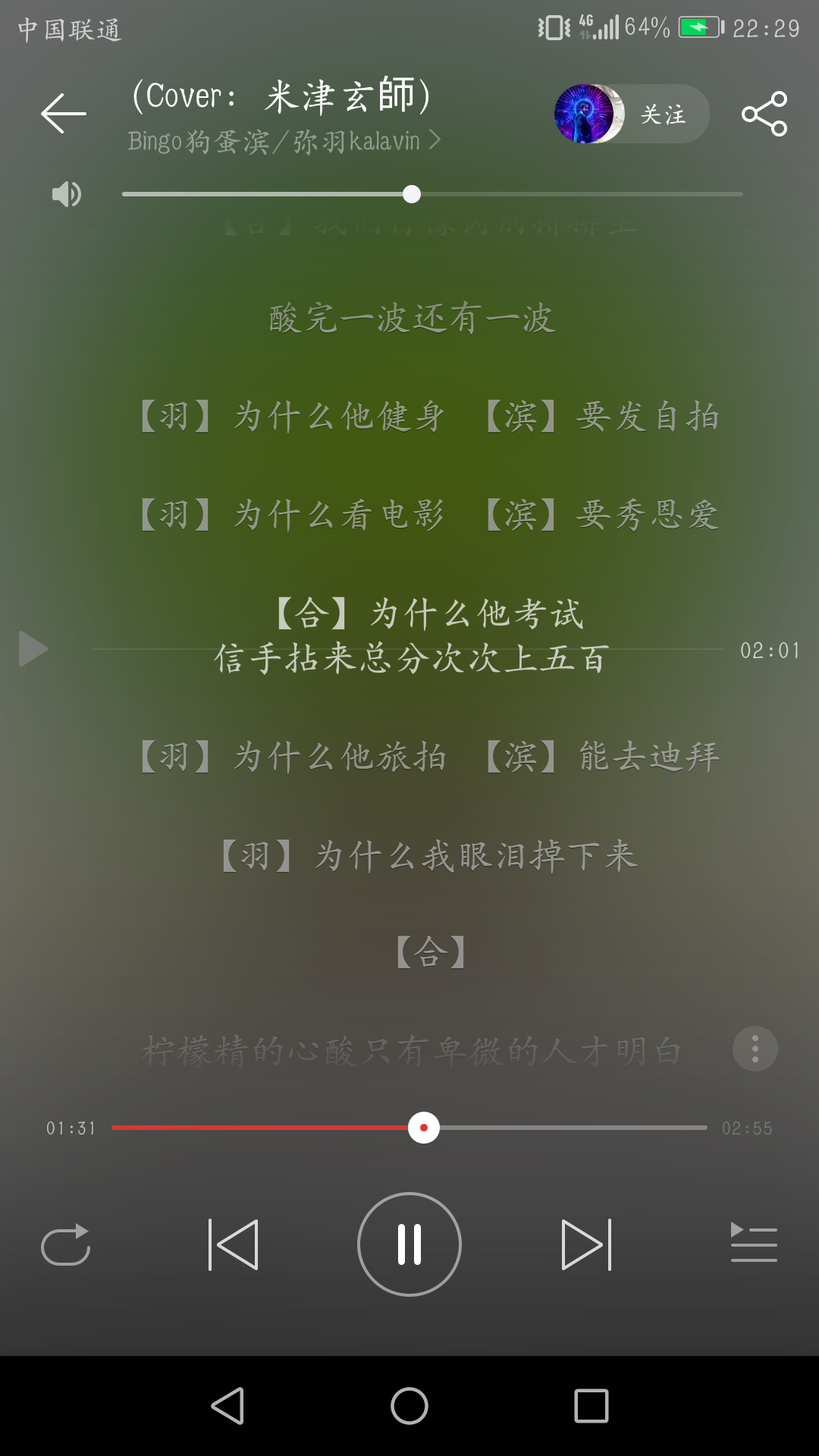Skip to the previous track
The image size is (819, 1456).
234,1244
